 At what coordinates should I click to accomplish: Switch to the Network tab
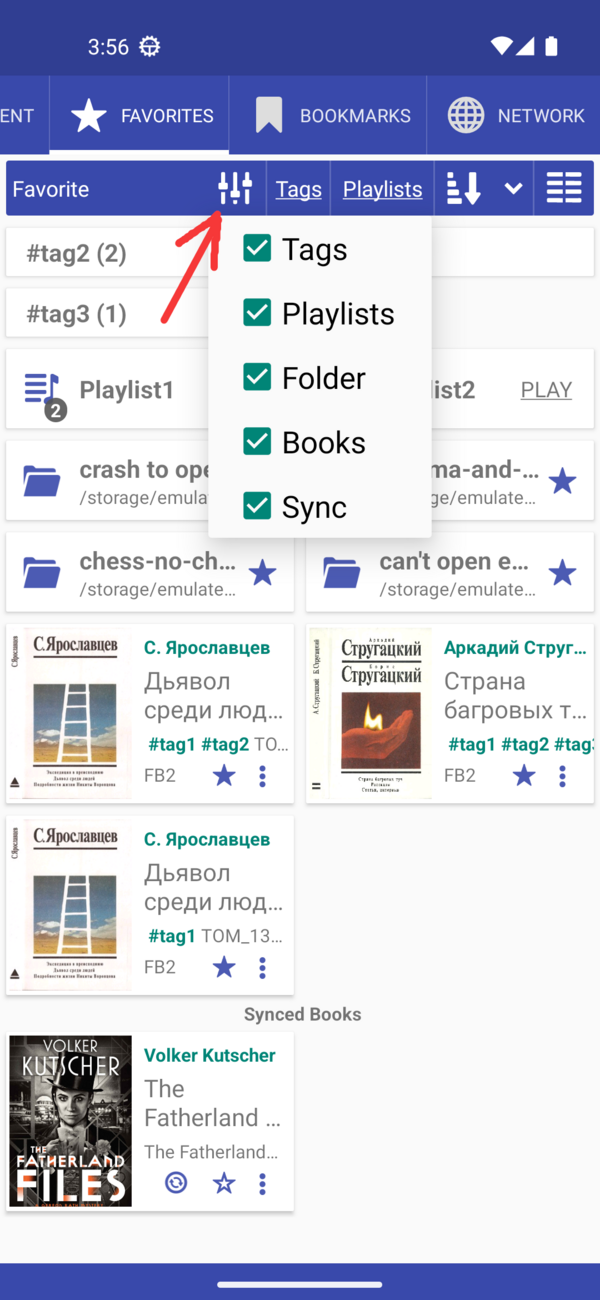click(x=514, y=116)
